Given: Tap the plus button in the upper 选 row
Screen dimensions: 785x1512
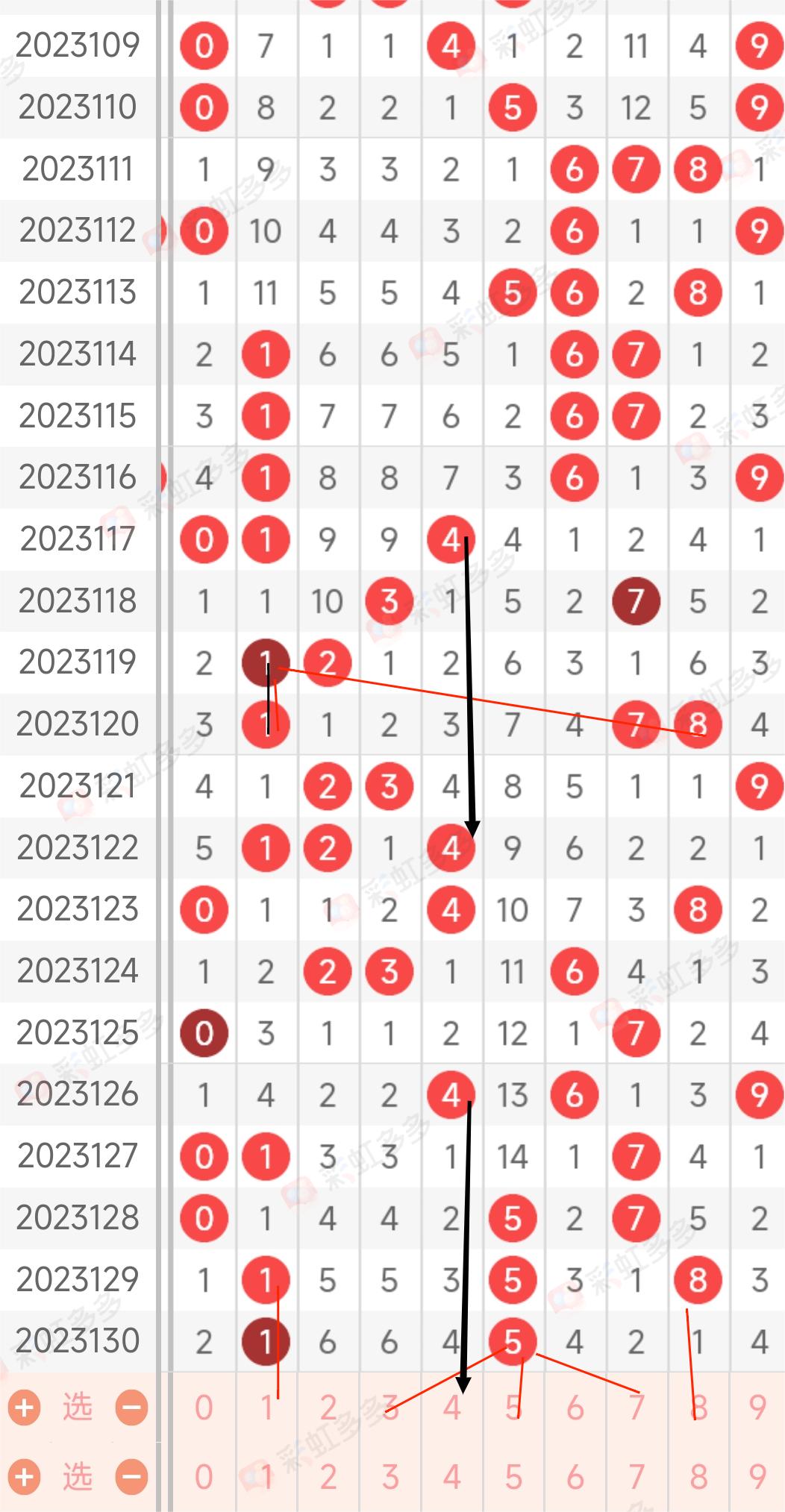Looking at the screenshot, I should pyautogui.click(x=24, y=1408).
